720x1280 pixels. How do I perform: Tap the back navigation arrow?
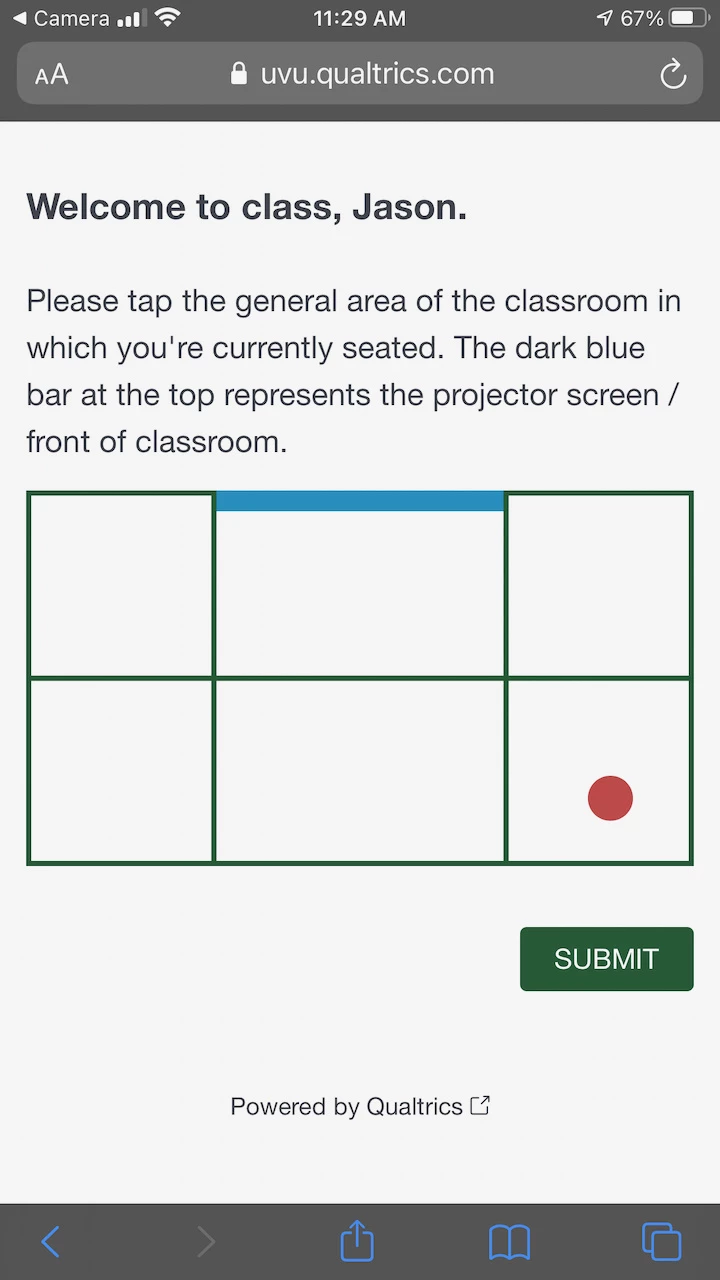[x=50, y=1241]
